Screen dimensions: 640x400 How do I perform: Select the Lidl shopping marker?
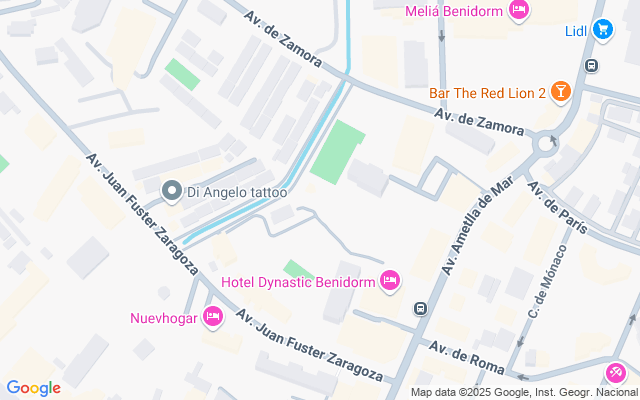point(601,30)
